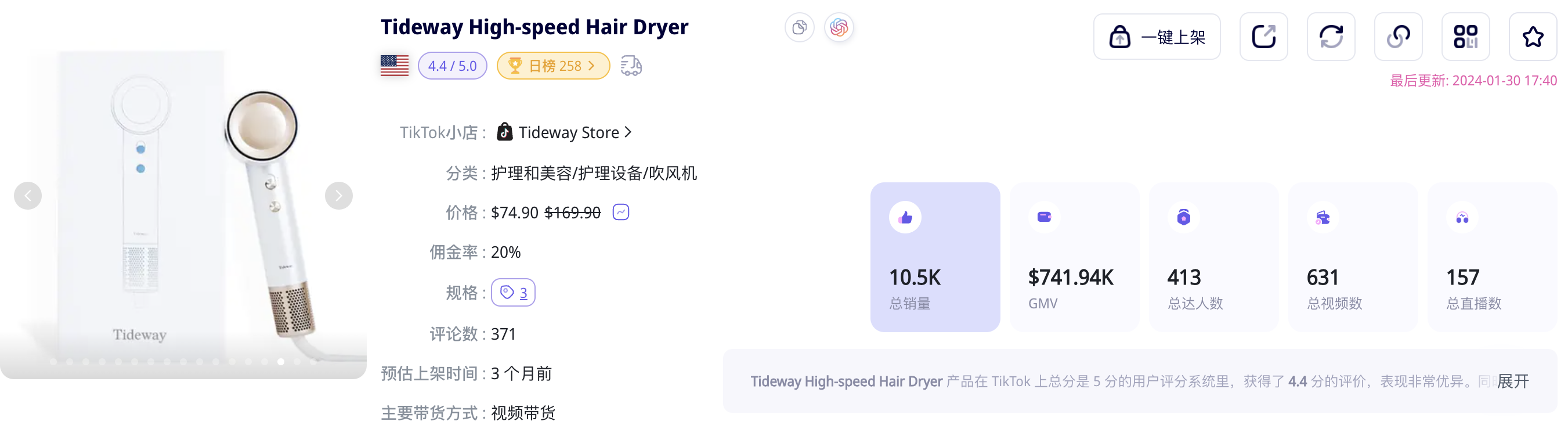Open the ChatGPT AI icon
The image size is (1568, 439).
point(838,27)
